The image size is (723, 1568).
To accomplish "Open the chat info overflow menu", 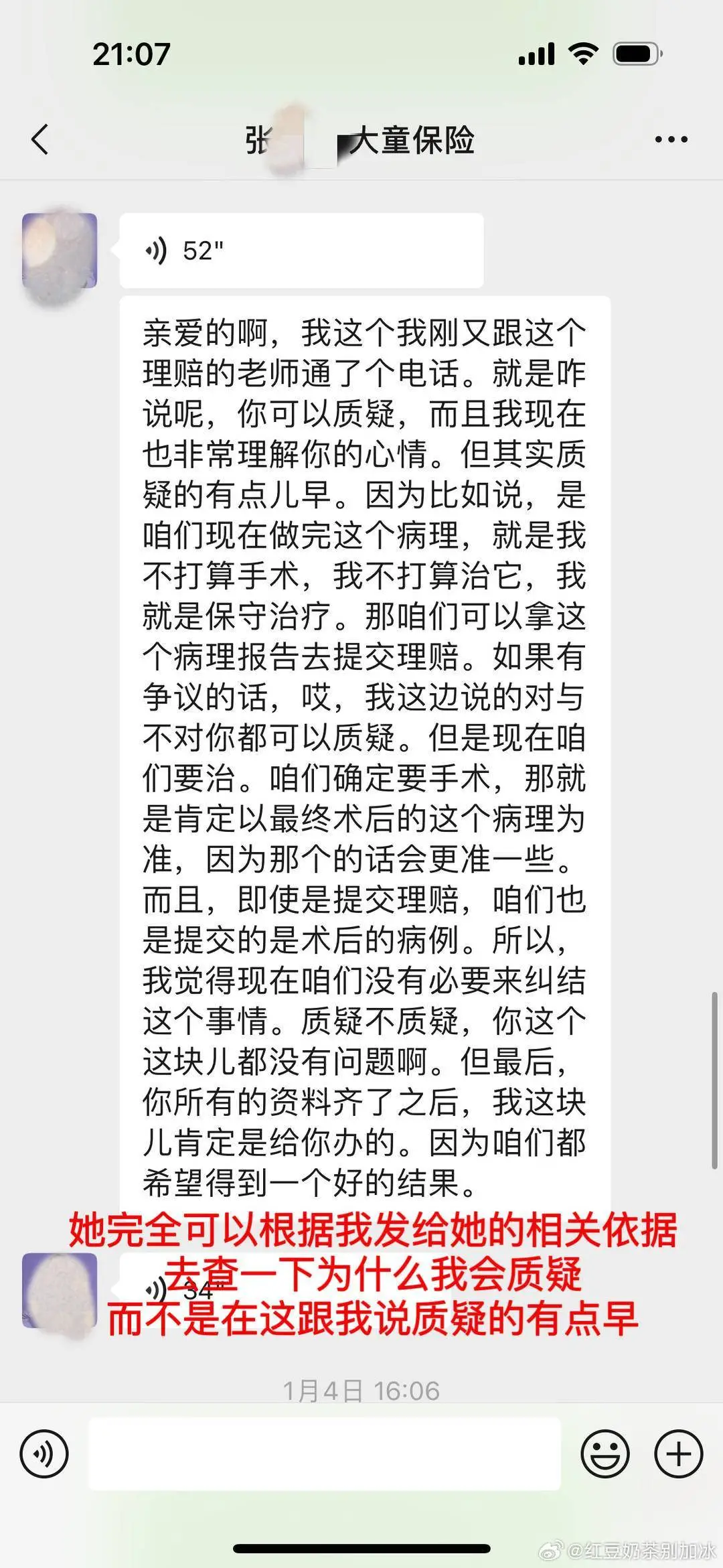I will (671, 139).
